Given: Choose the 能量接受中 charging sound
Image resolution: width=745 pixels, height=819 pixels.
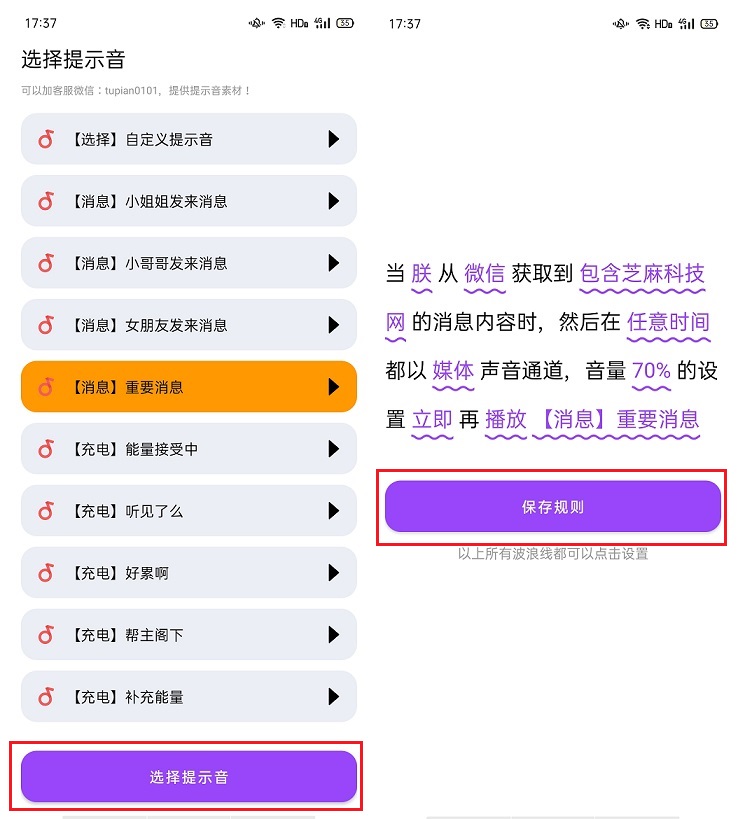Looking at the screenshot, I should coord(188,449).
